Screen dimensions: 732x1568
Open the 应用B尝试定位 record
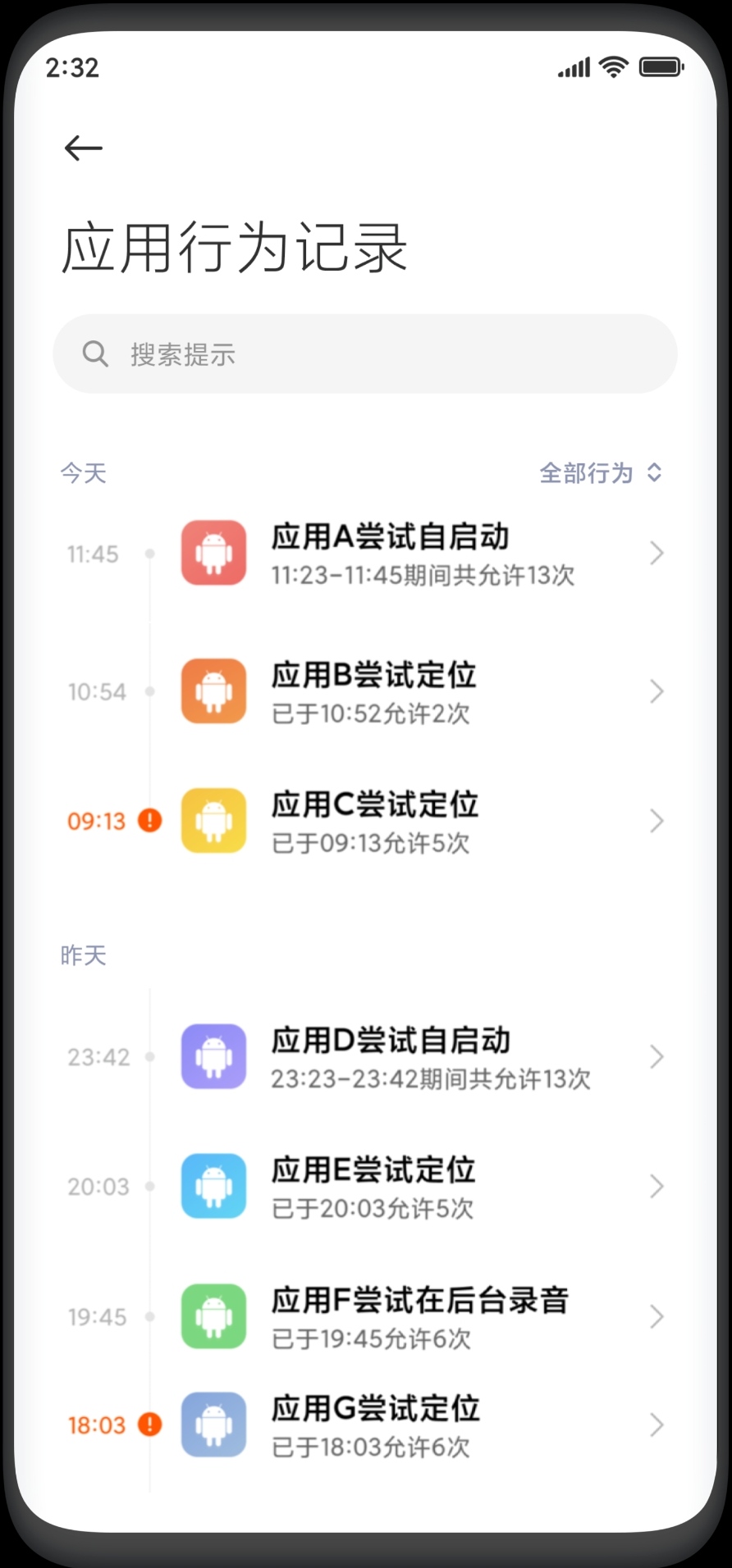[x=365, y=692]
